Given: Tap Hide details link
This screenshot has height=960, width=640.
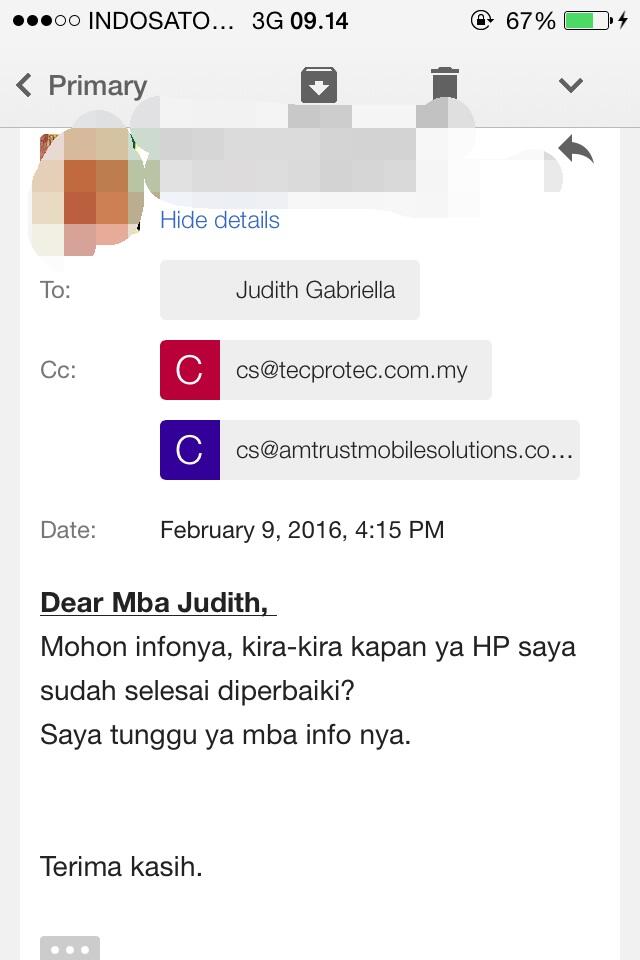Looking at the screenshot, I should (220, 220).
